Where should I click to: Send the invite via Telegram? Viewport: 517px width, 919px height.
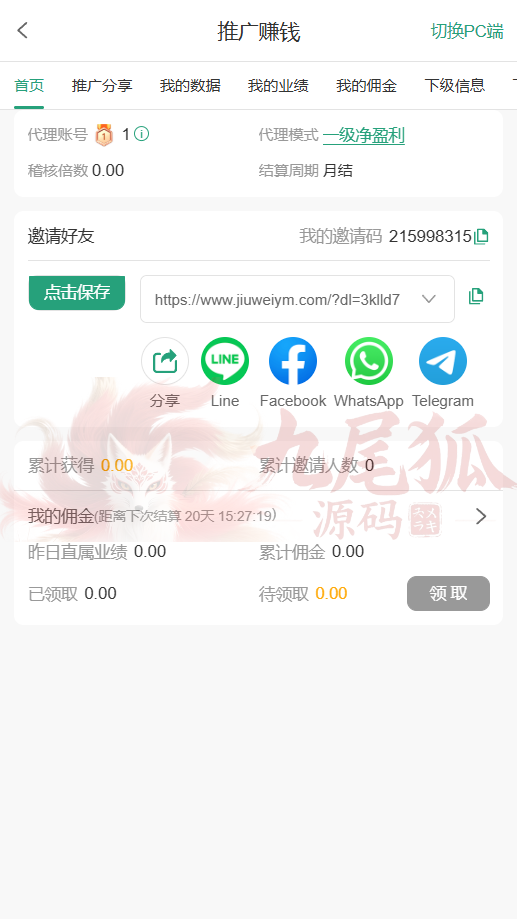[443, 361]
